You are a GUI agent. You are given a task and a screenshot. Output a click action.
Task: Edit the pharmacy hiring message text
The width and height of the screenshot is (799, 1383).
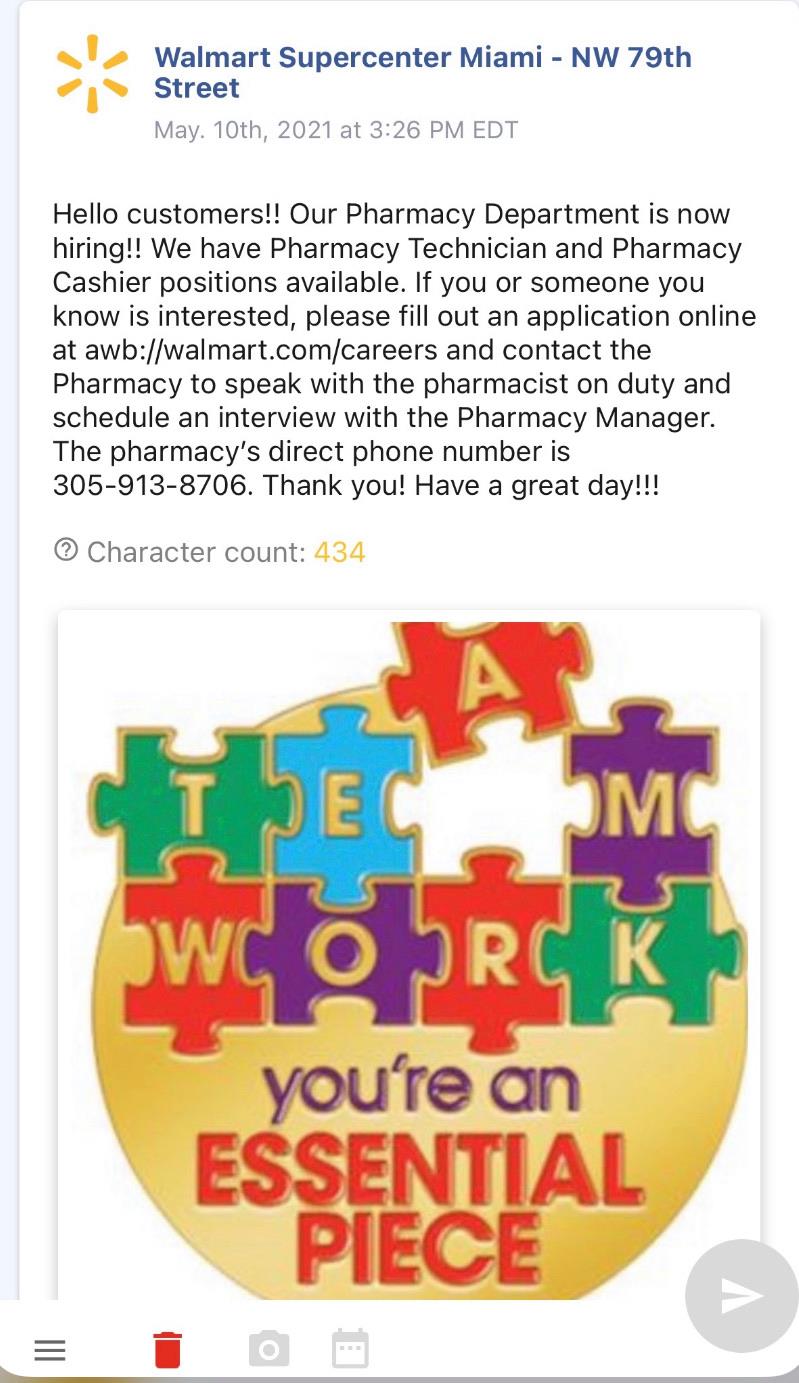tap(405, 348)
